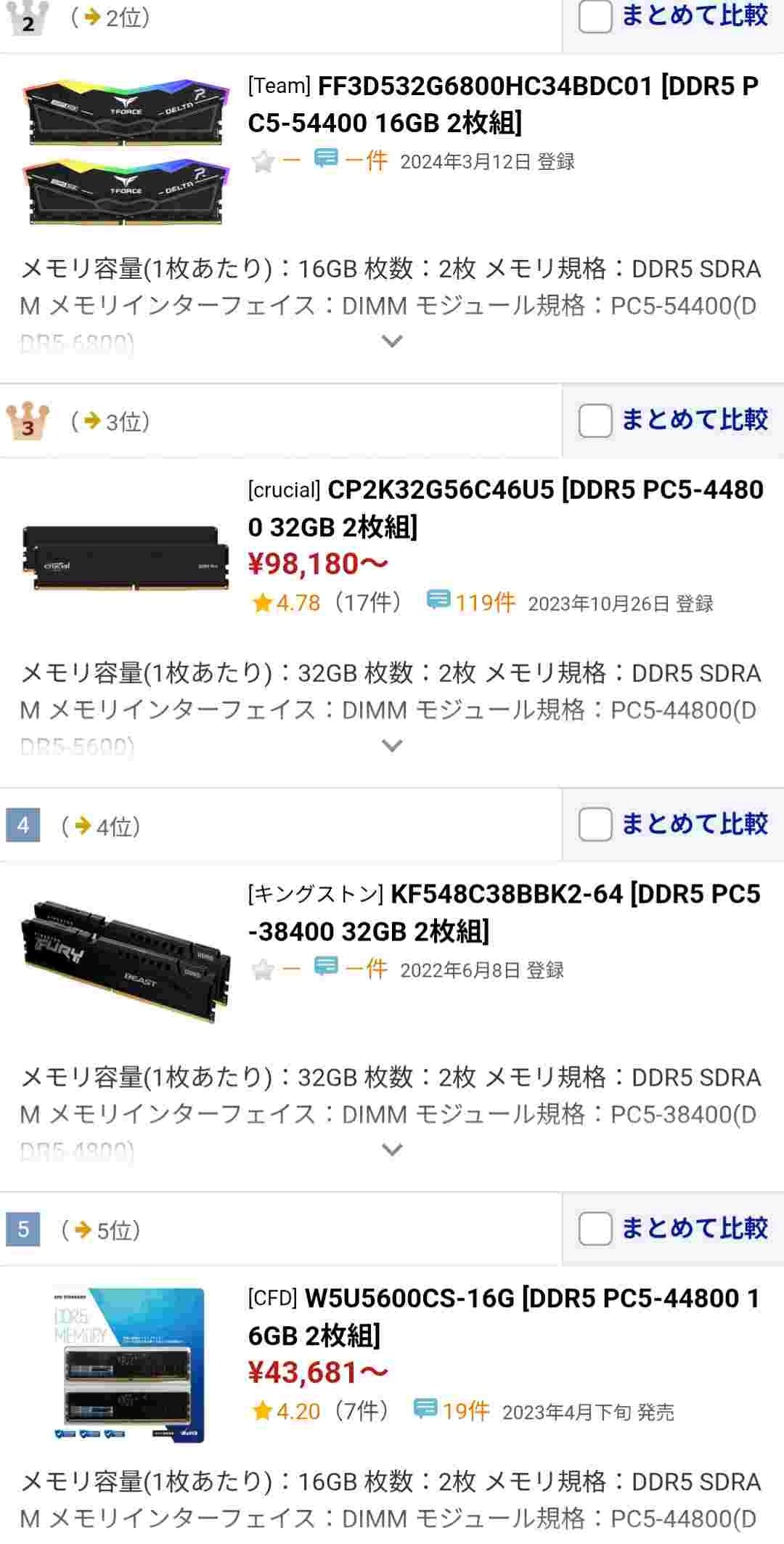Open Team FF3D532G6800HC34BDC01 product link

[x=502, y=105]
